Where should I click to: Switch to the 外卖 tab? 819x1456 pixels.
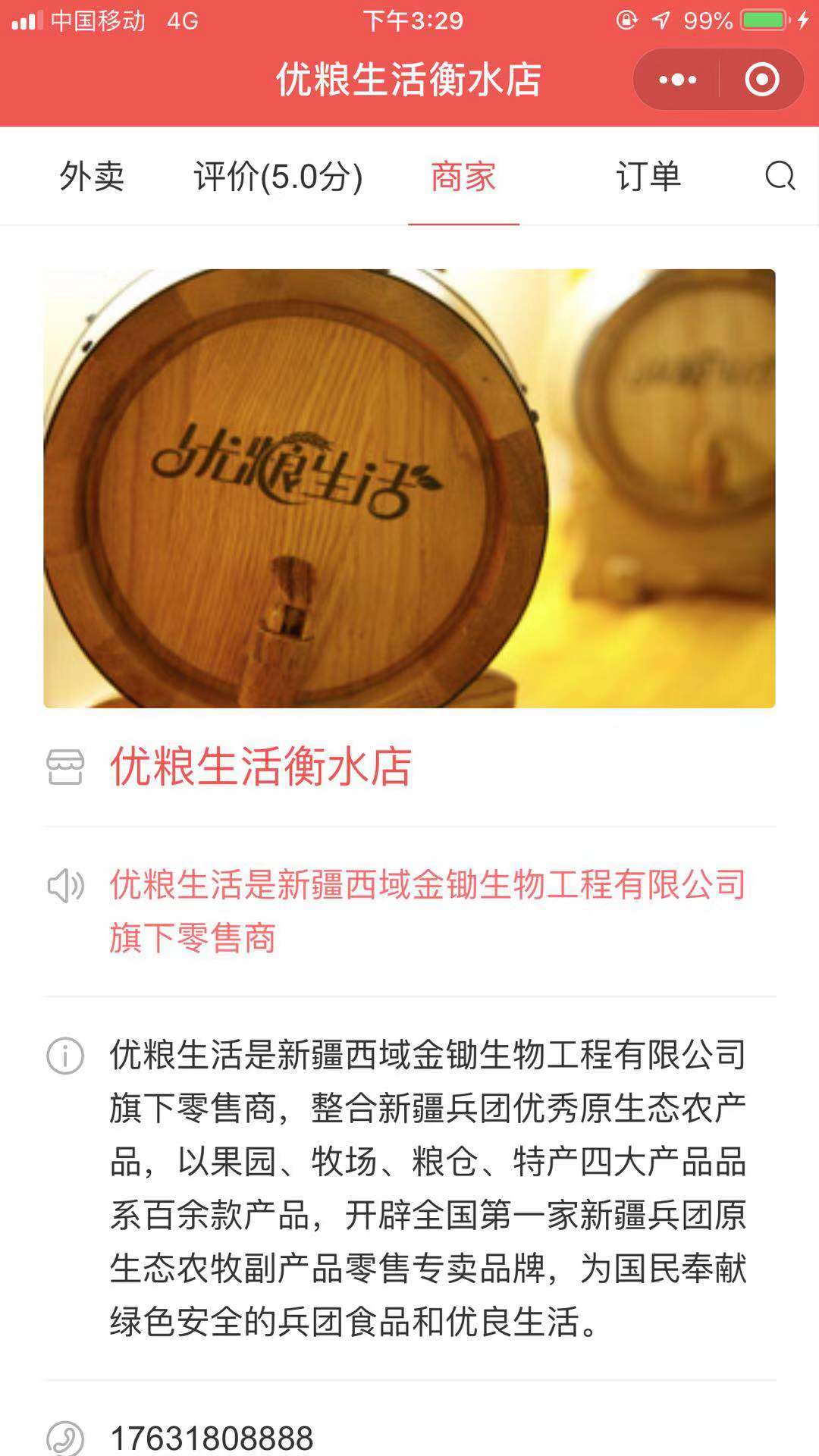[x=92, y=177]
